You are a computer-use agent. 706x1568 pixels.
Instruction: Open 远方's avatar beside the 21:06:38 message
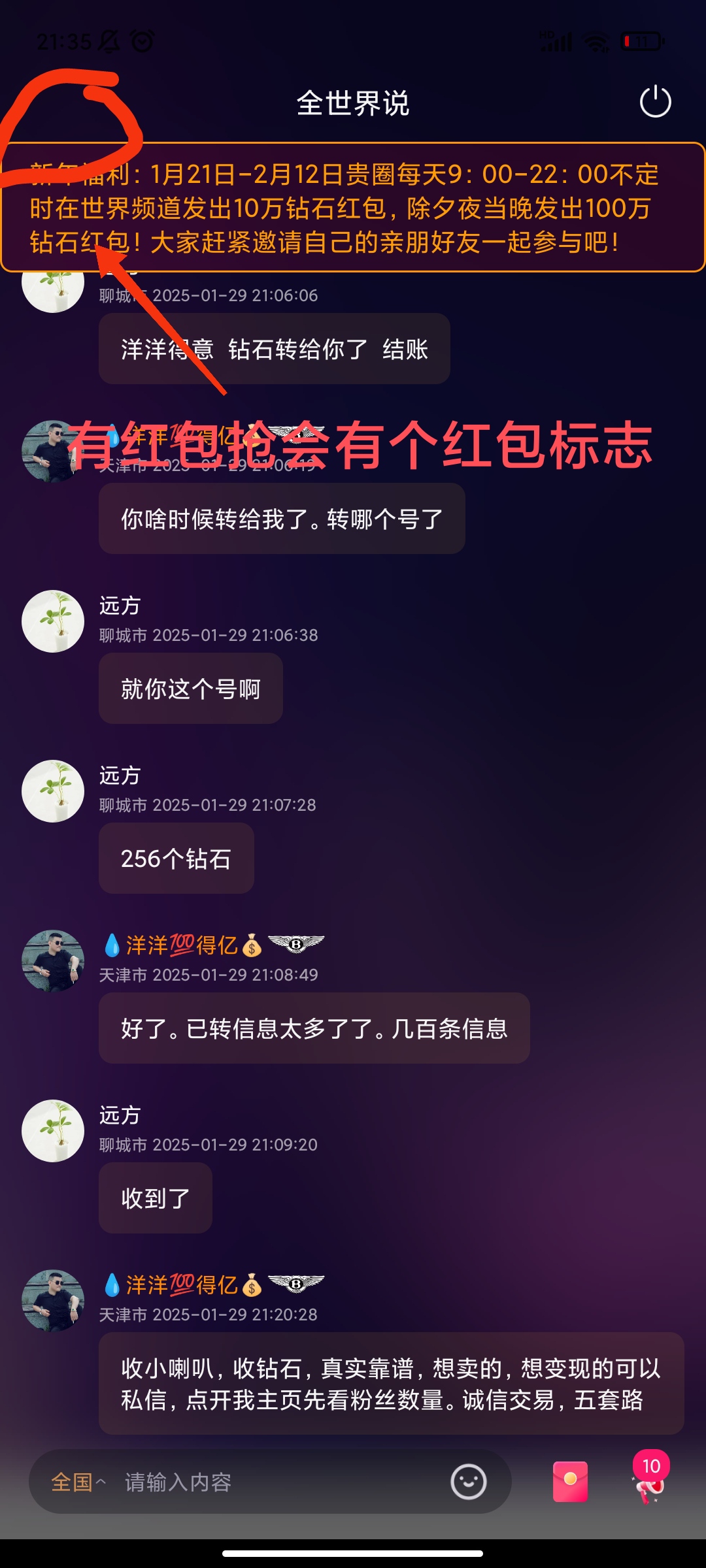pyautogui.click(x=53, y=621)
